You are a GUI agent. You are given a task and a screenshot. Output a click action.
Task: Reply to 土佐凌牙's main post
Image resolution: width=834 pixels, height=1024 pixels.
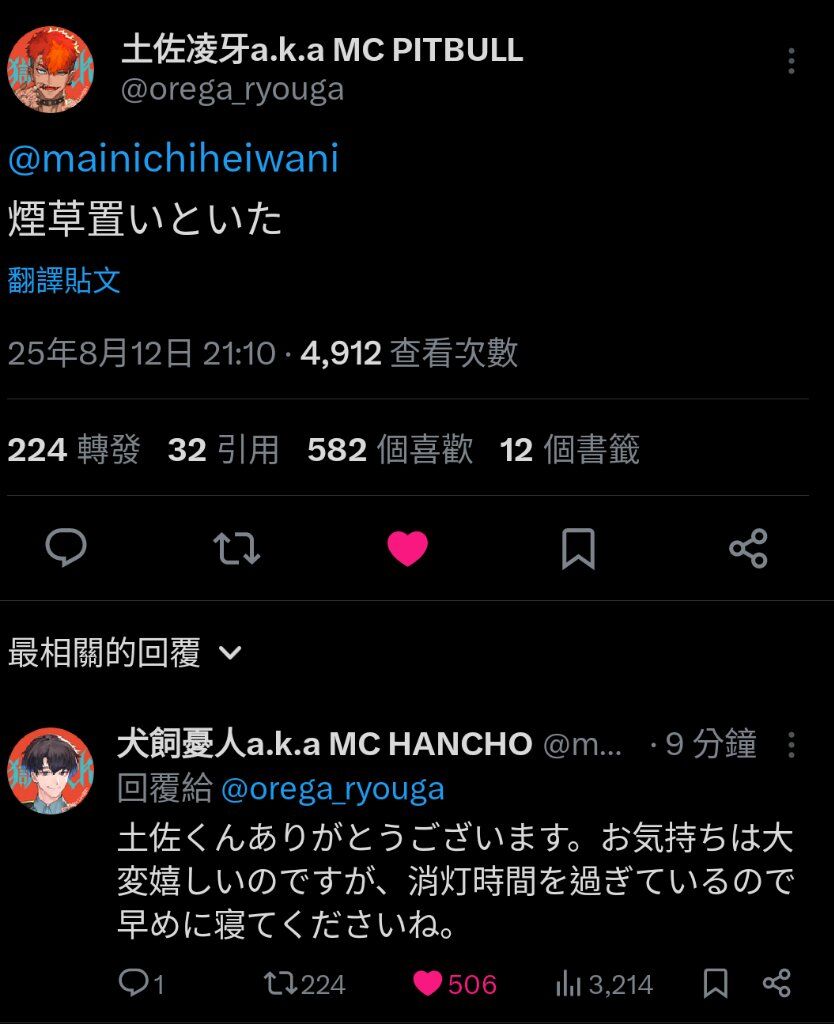tap(66, 548)
